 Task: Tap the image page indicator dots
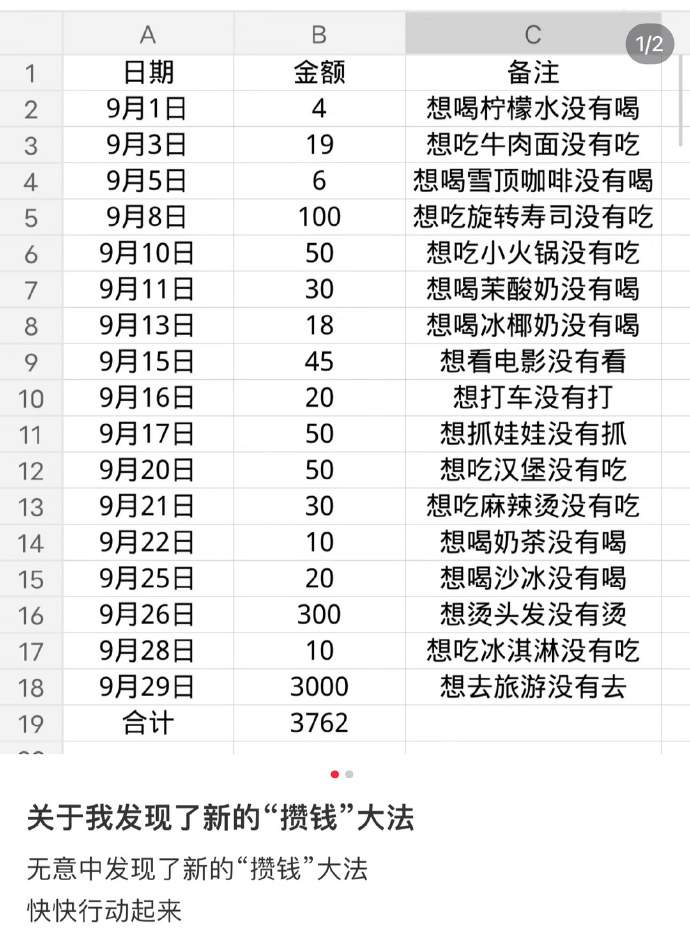click(x=342, y=774)
